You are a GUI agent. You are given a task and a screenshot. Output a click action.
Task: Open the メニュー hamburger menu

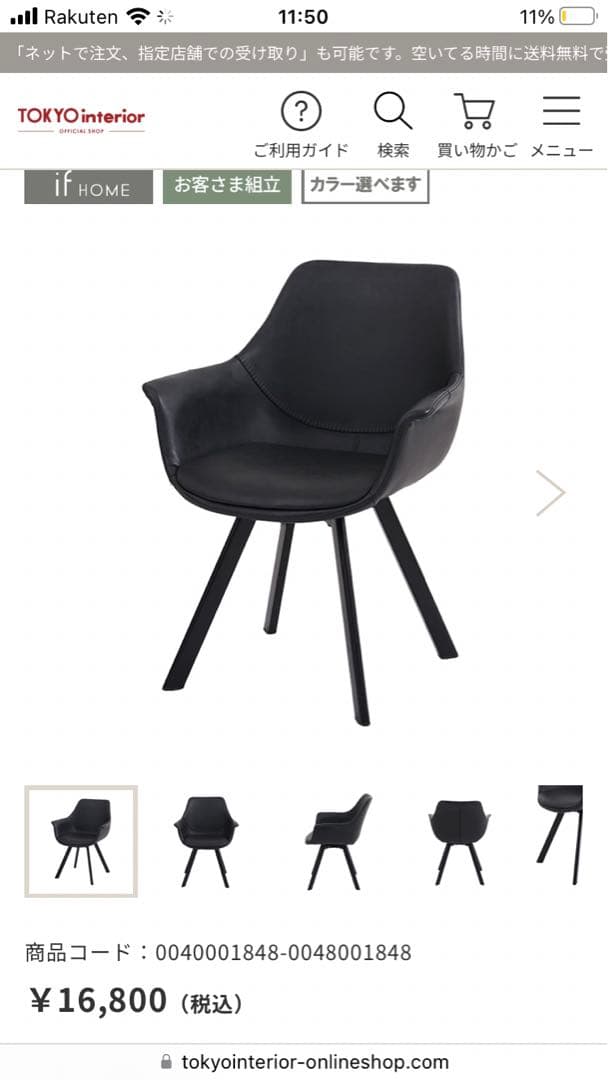561,124
